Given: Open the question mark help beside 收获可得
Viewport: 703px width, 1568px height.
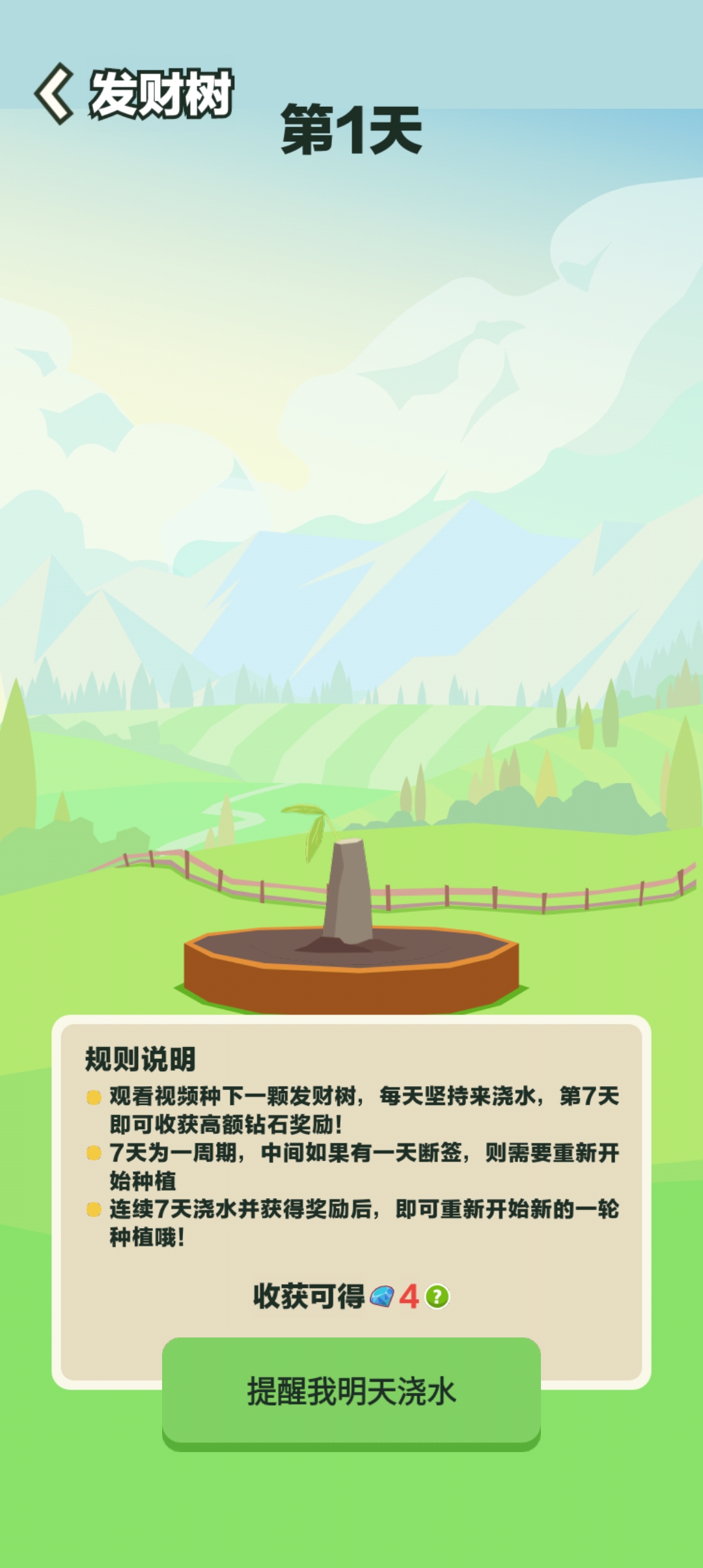Looking at the screenshot, I should (437, 1296).
